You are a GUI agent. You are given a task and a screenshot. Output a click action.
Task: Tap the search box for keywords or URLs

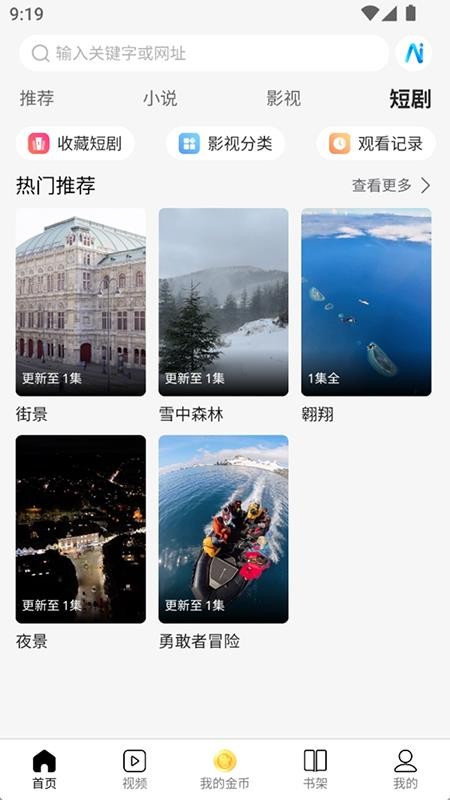pos(204,53)
